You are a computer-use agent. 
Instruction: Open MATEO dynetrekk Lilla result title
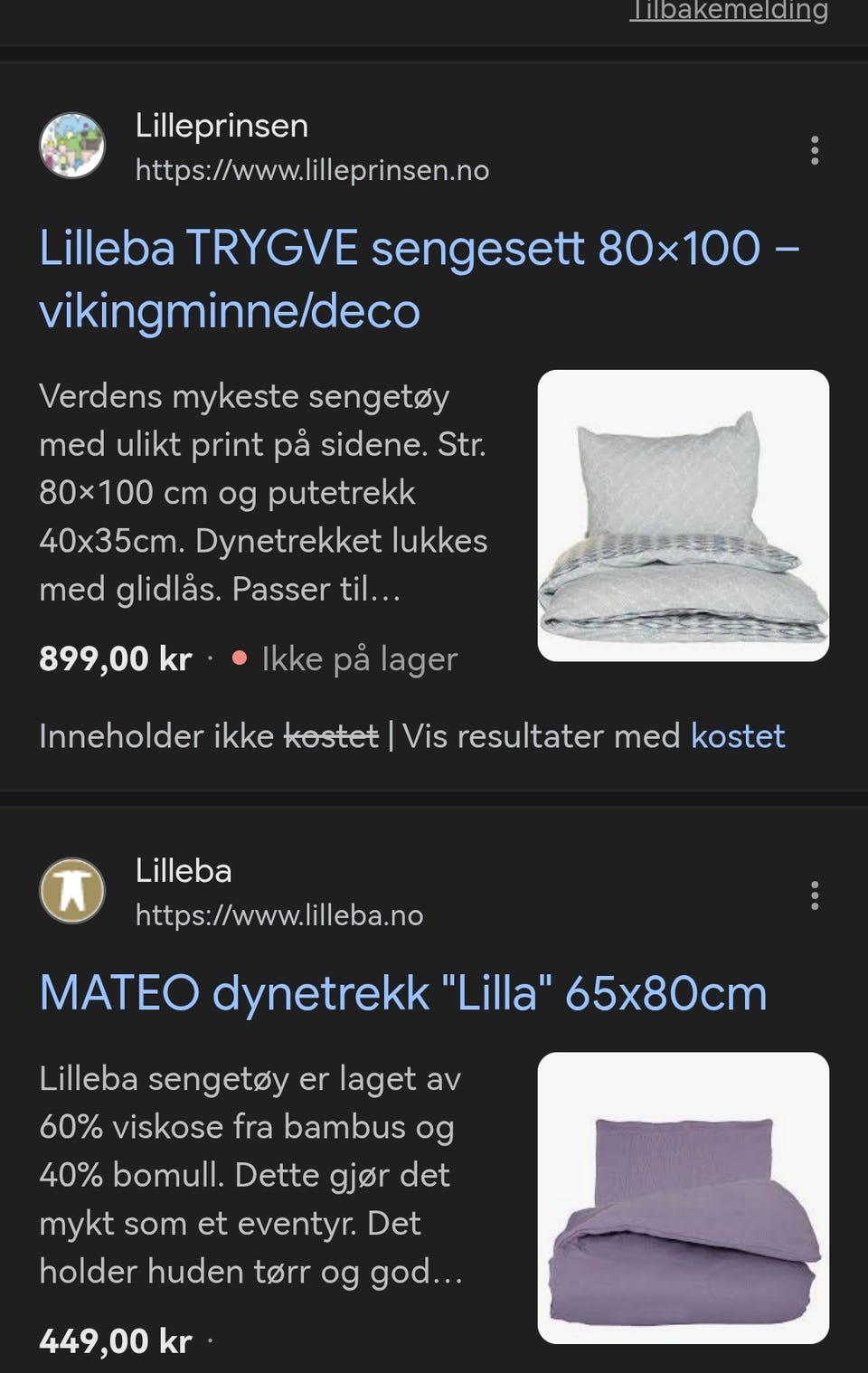(403, 993)
